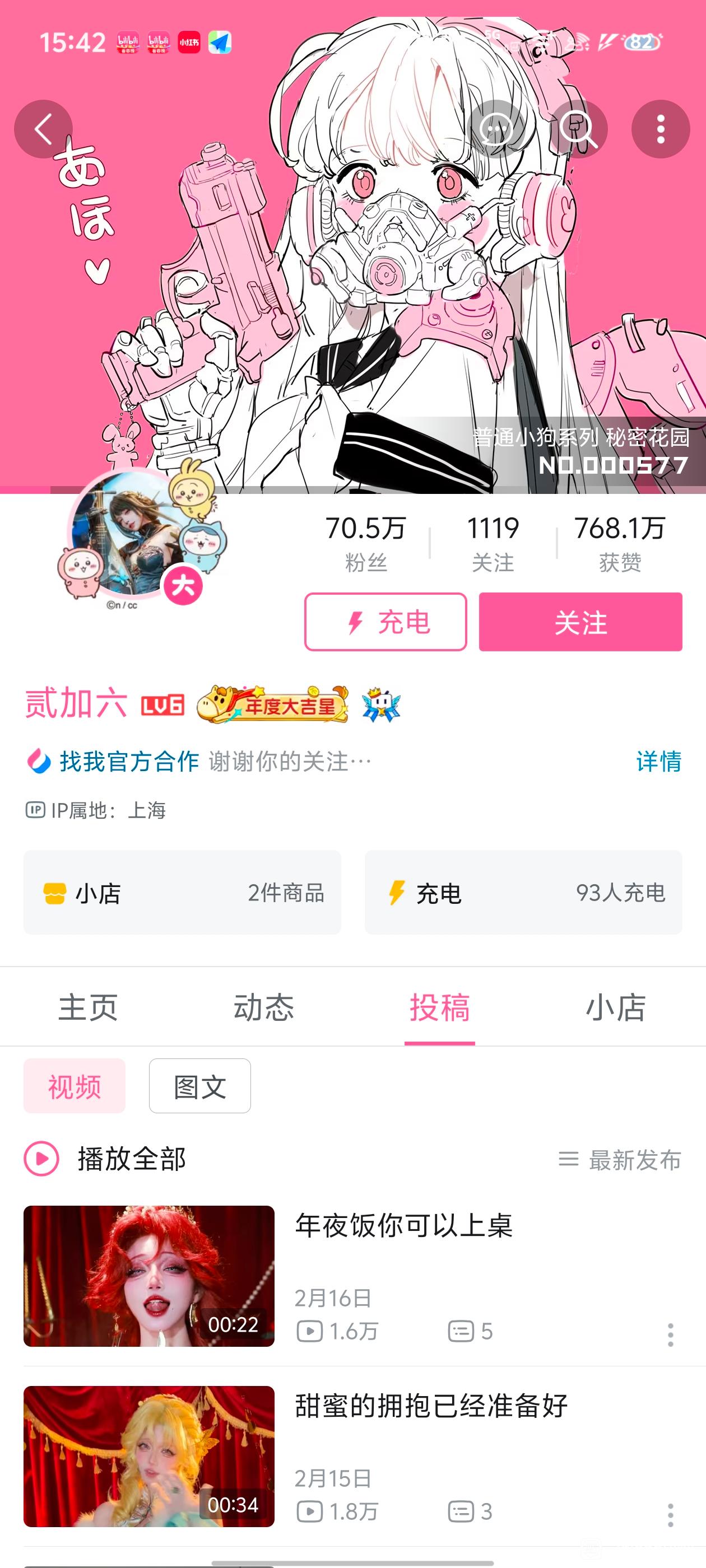This screenshot has width=706, height=1568.
Task: Open the 小店 card with 2件商品
Action: [182, 892]
